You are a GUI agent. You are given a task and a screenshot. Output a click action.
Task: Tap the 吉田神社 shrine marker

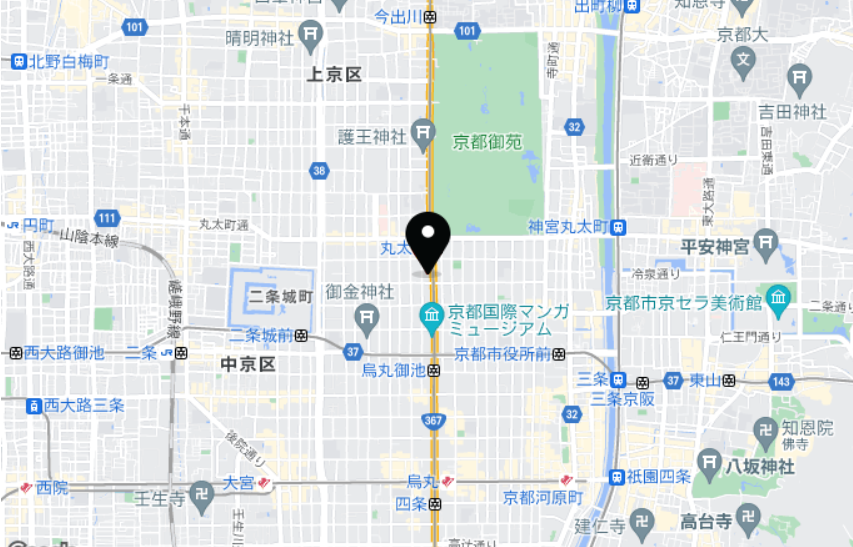click(x=798, y=77)
